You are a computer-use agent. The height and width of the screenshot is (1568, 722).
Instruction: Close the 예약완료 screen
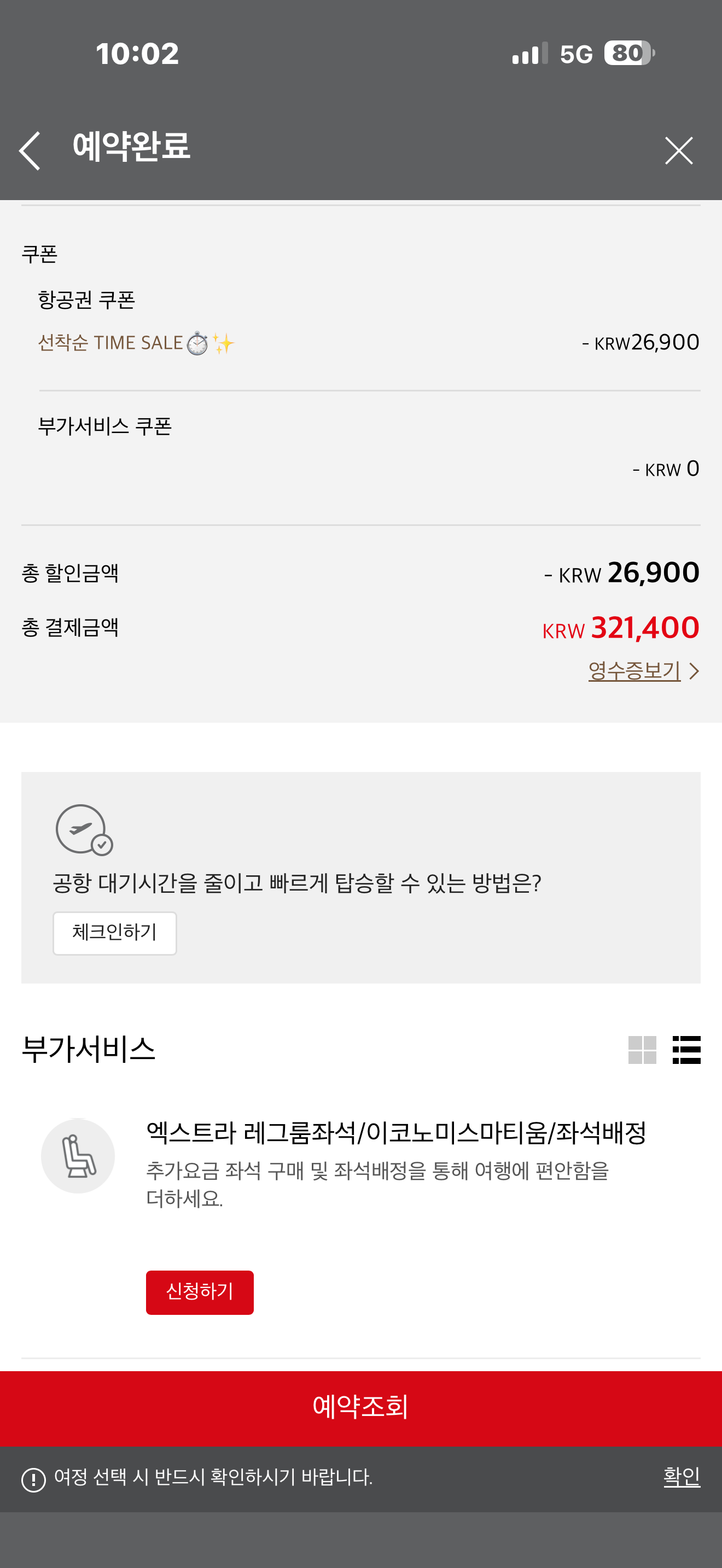pos(678,150)
